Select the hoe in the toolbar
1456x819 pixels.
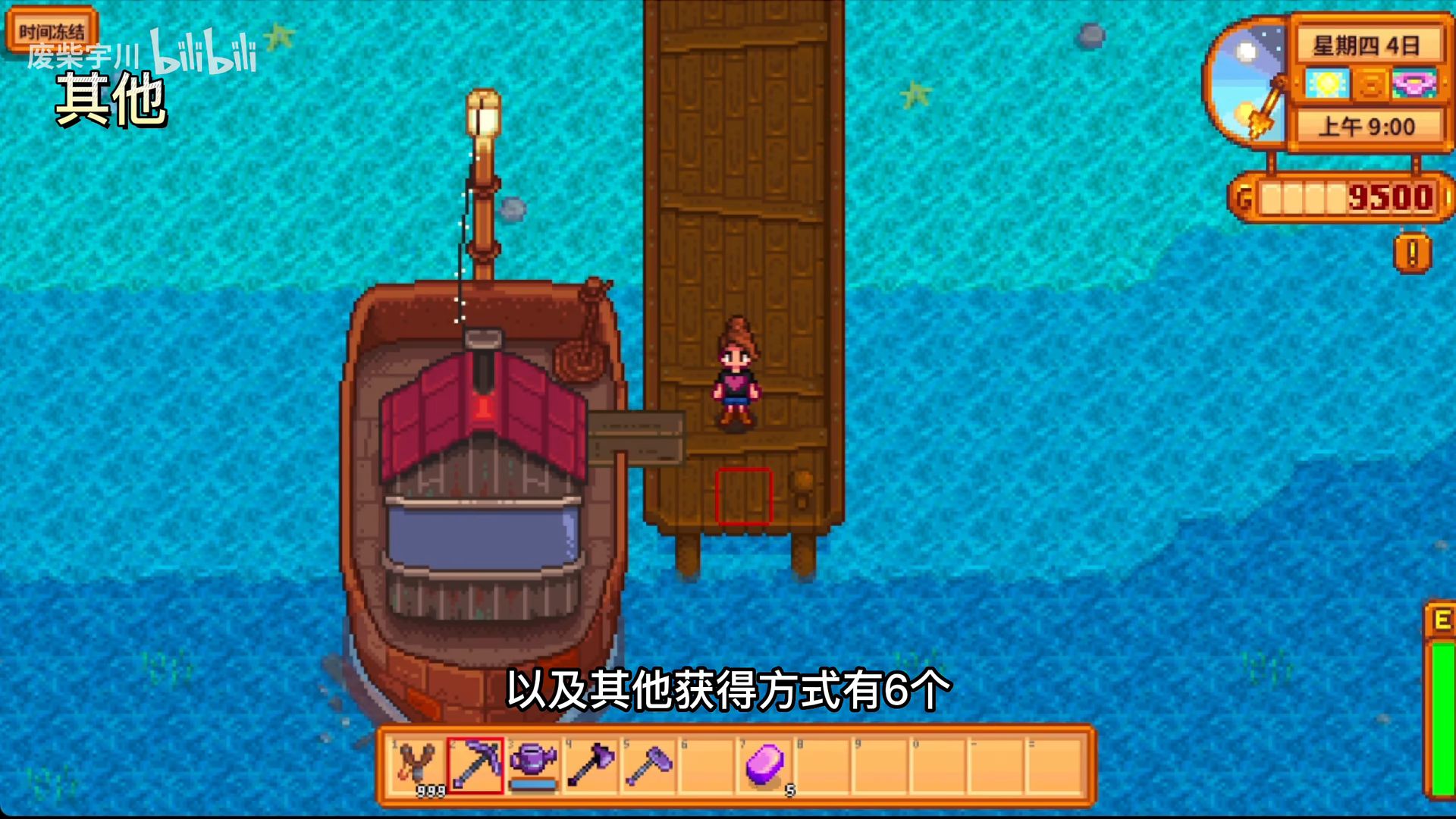tap(649, 764)
